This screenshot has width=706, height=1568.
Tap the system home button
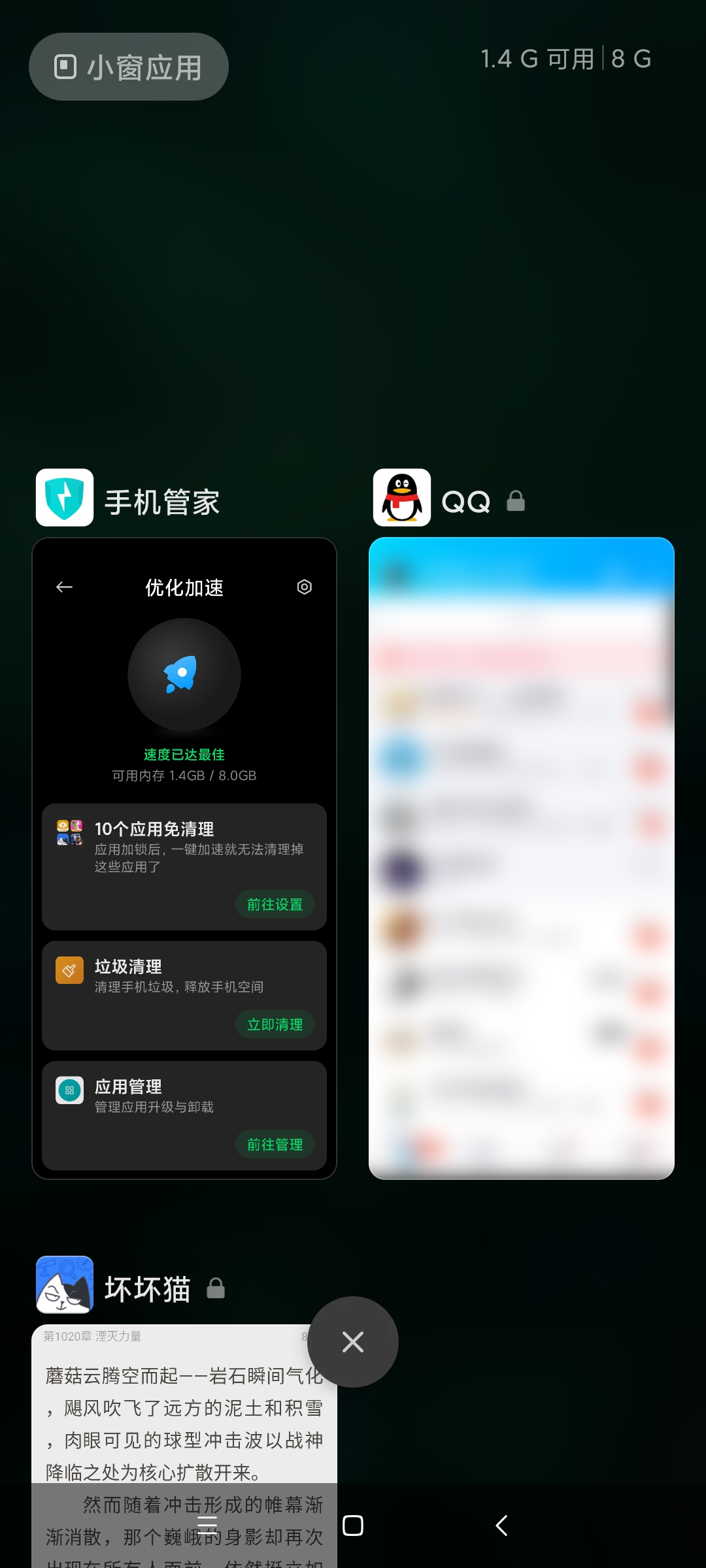click(x=353, y=1526)
